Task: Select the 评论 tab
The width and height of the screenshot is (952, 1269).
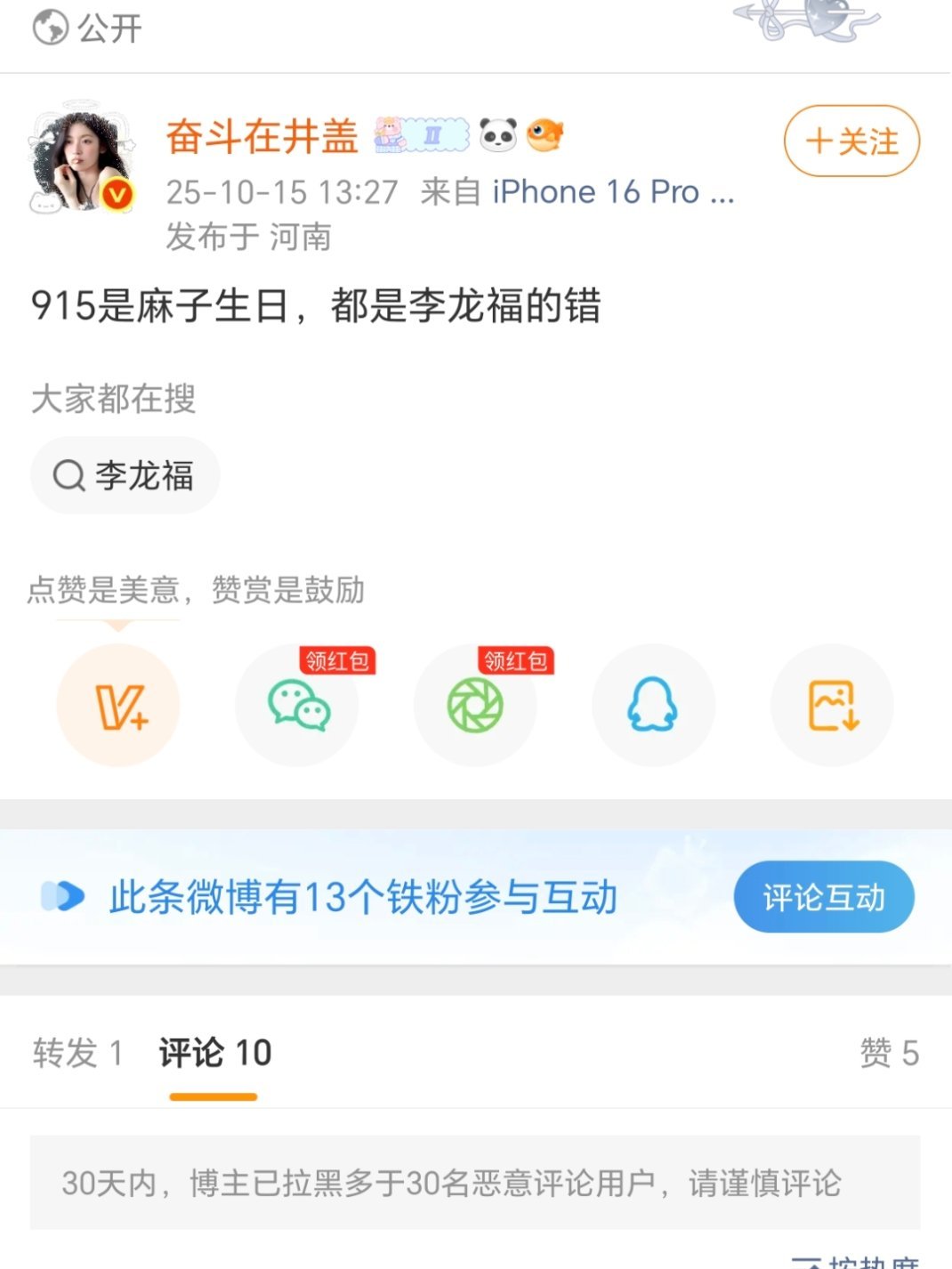Action: (214, 1053)
